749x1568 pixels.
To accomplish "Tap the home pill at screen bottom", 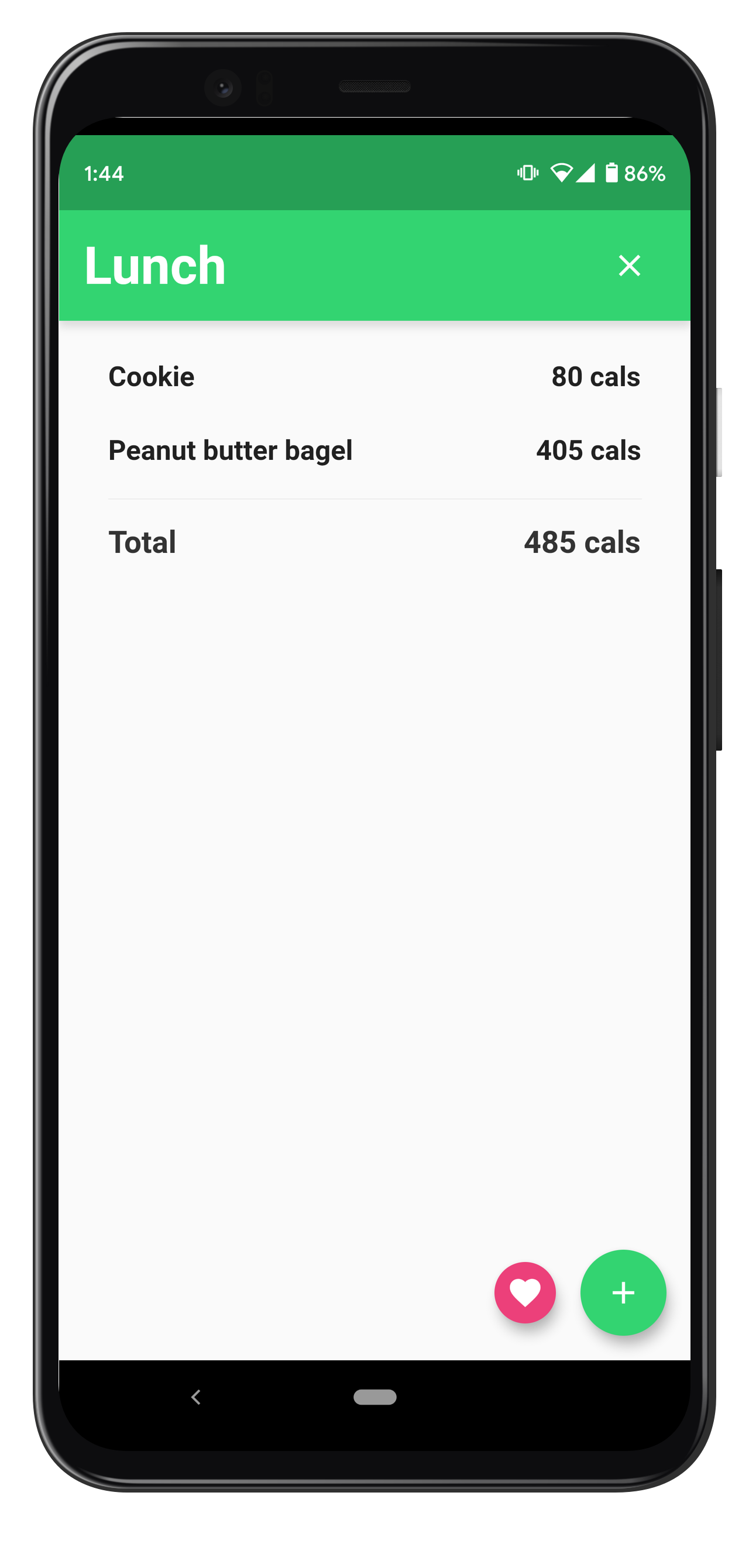I will [374, 1398].
